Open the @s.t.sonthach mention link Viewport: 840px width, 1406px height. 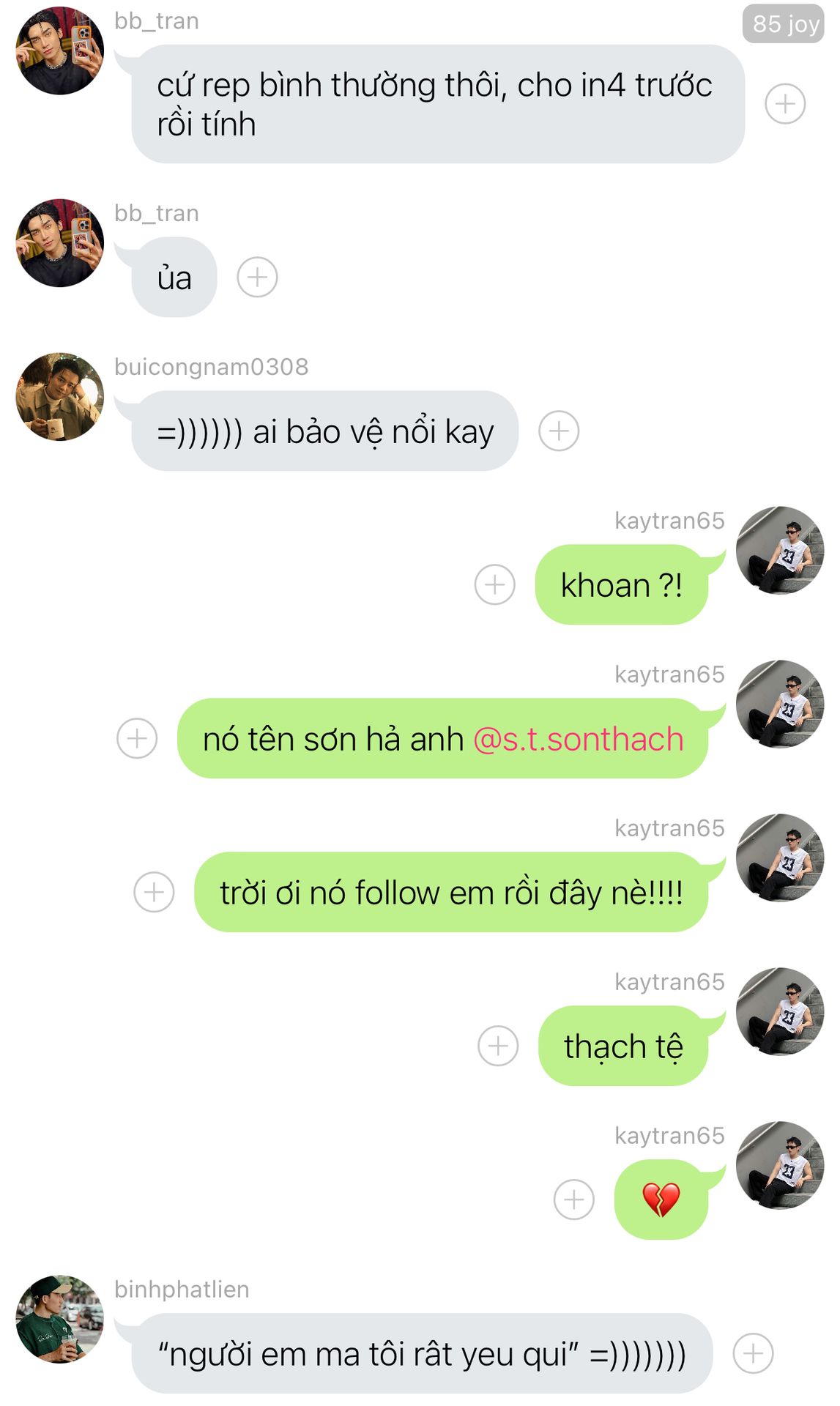click(x=578, y=740)
